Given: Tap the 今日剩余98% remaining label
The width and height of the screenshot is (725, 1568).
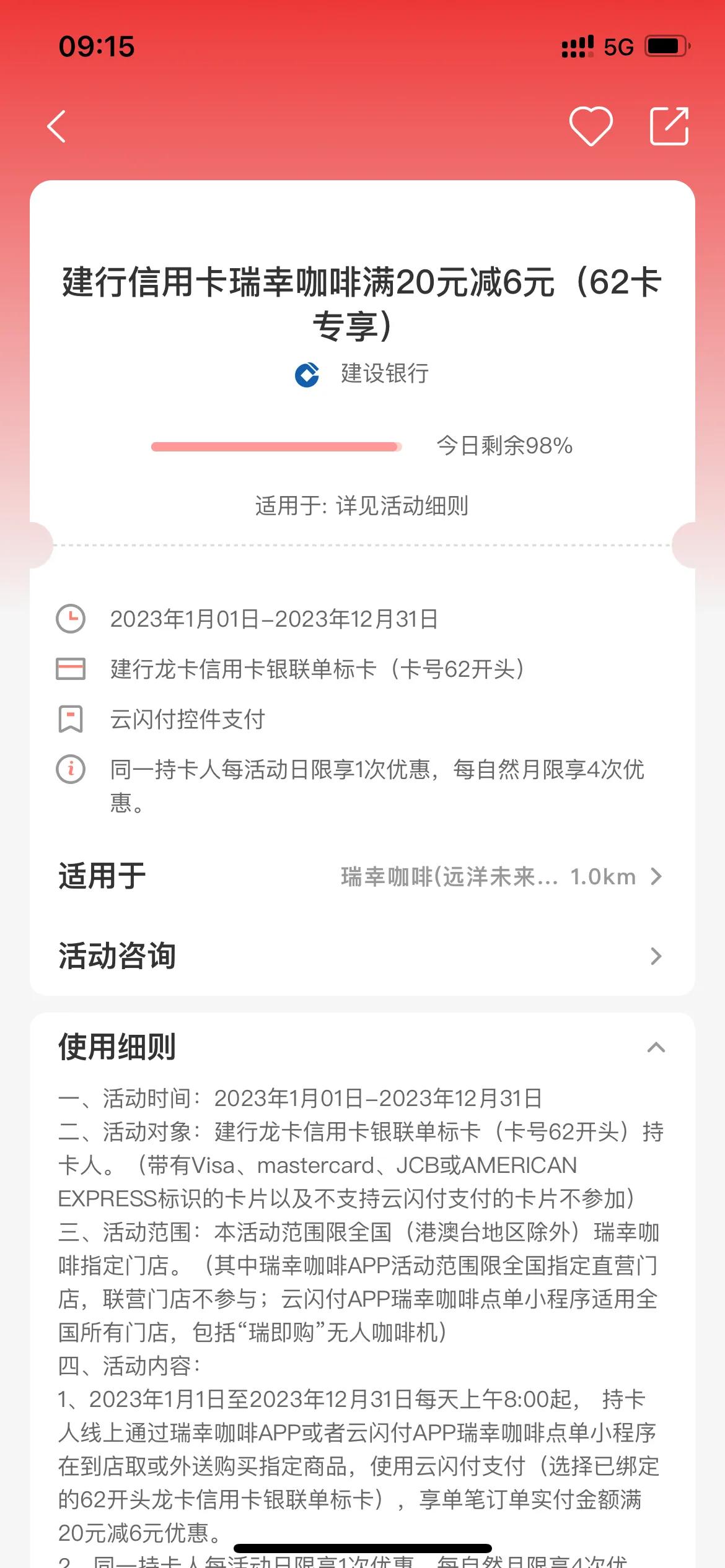Looking at the screenshot, I should pos(504,446).
